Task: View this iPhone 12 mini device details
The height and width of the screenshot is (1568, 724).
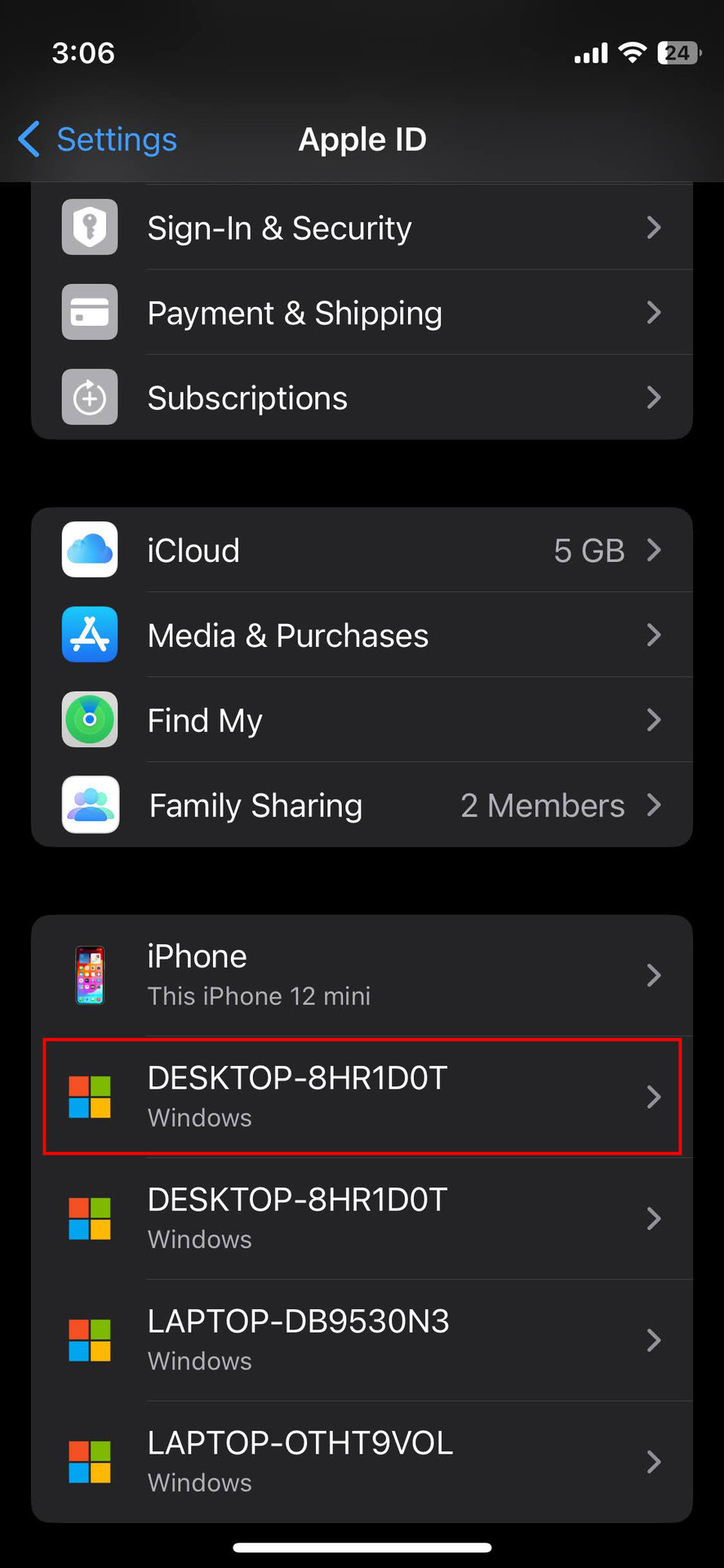Action: point(362,975)
